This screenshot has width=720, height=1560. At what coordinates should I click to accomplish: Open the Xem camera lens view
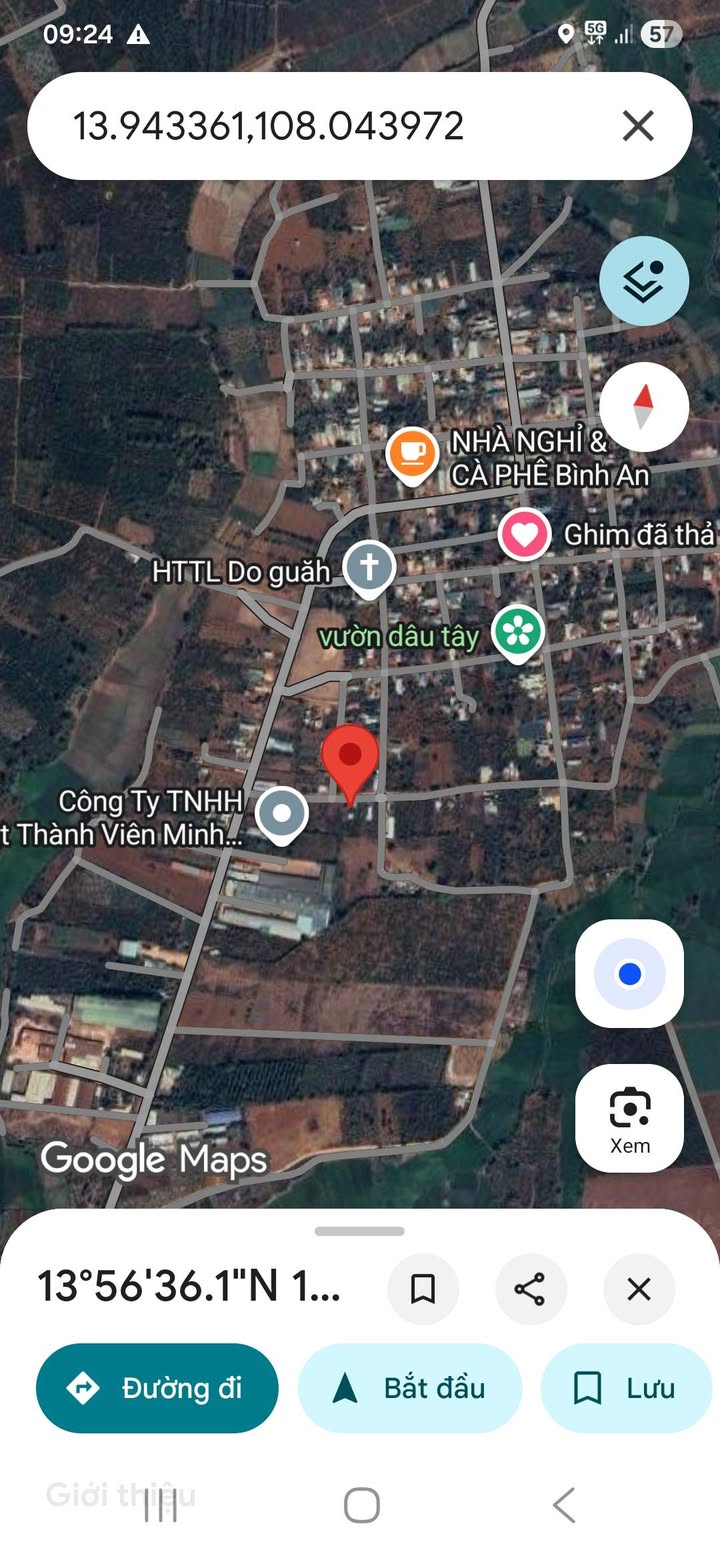[629, 1118]
